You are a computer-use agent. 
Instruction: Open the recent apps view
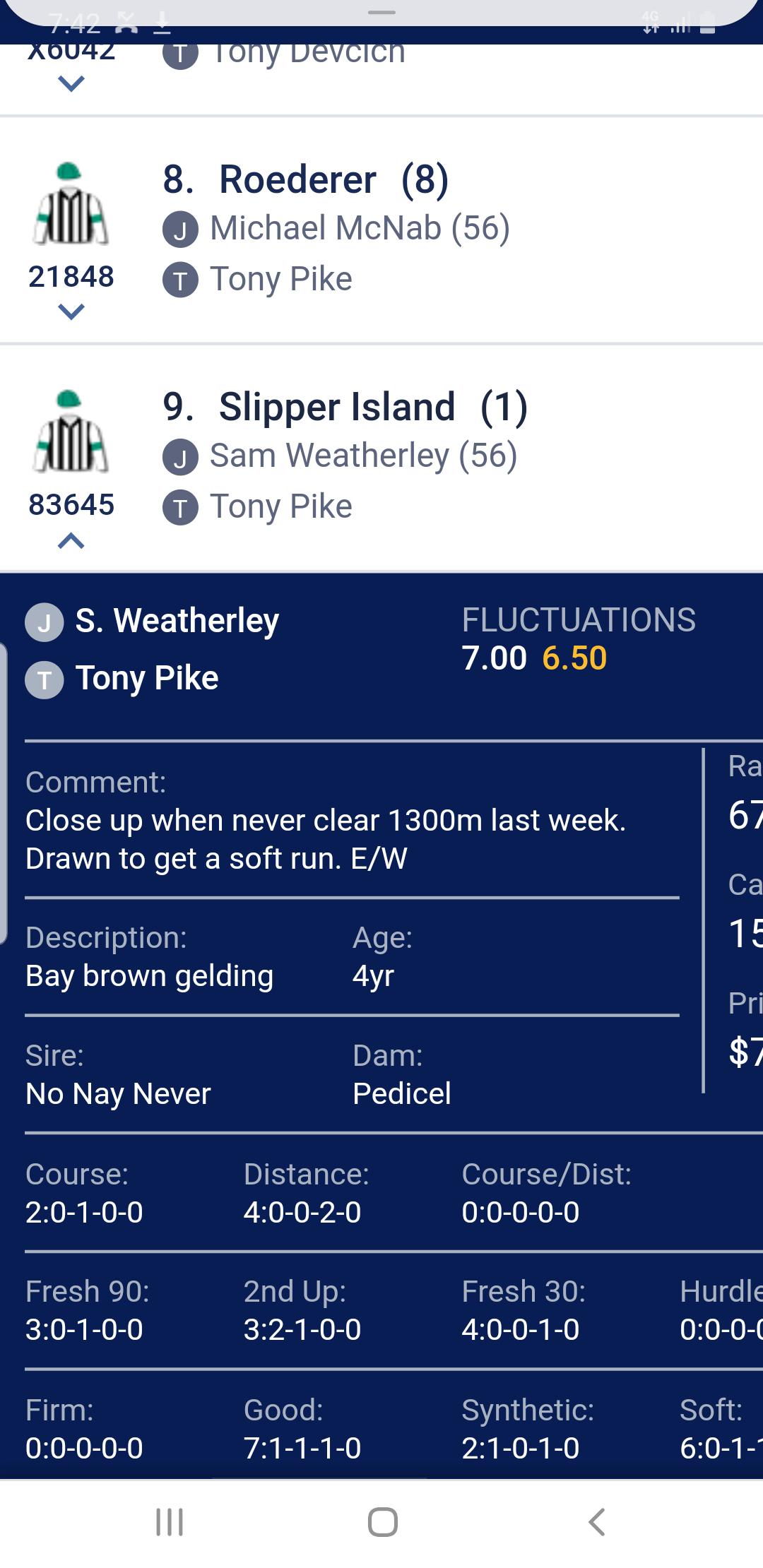tap(170, 1521)
